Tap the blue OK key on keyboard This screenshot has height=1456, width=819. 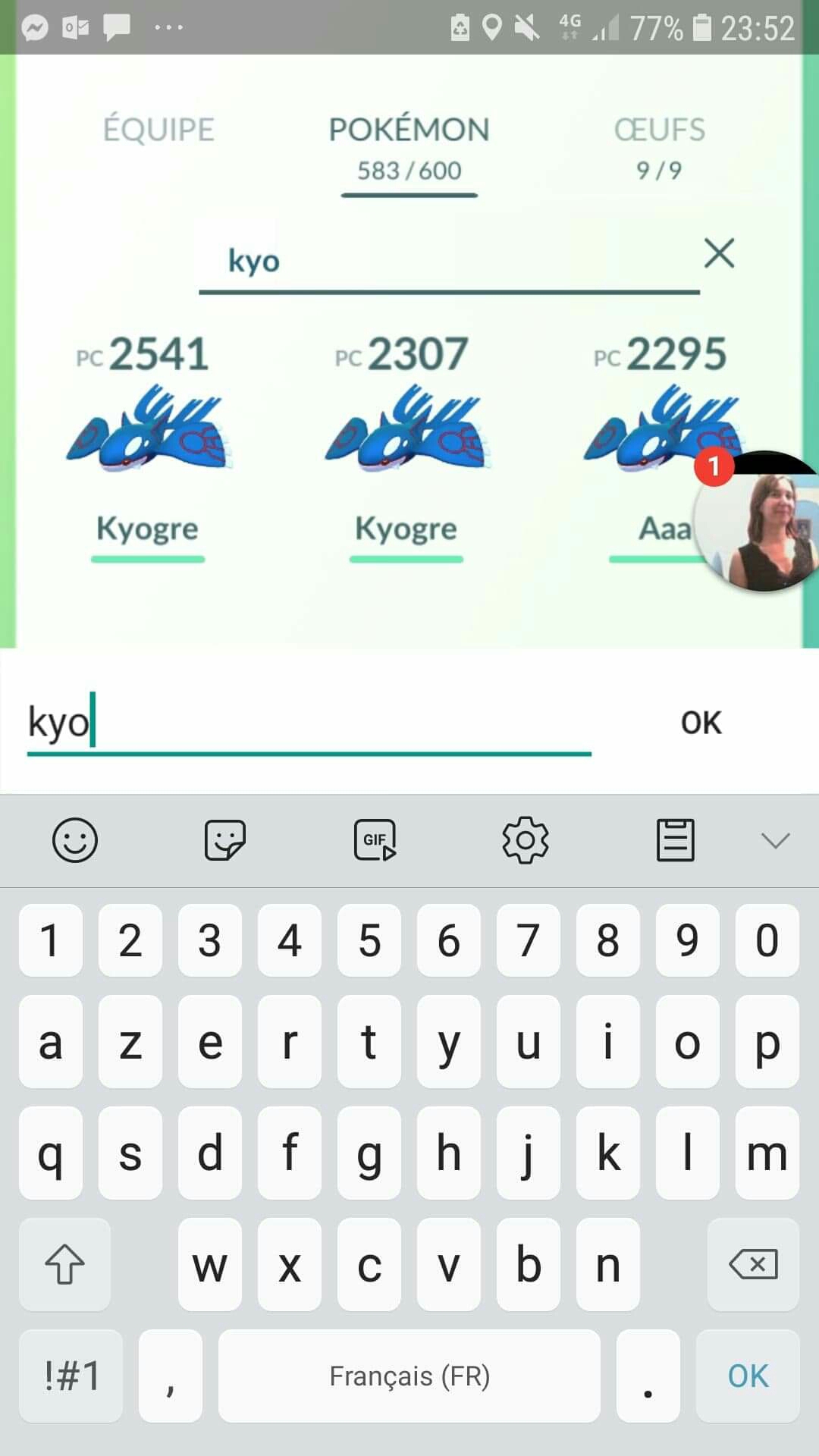(x=748, y=1376)
